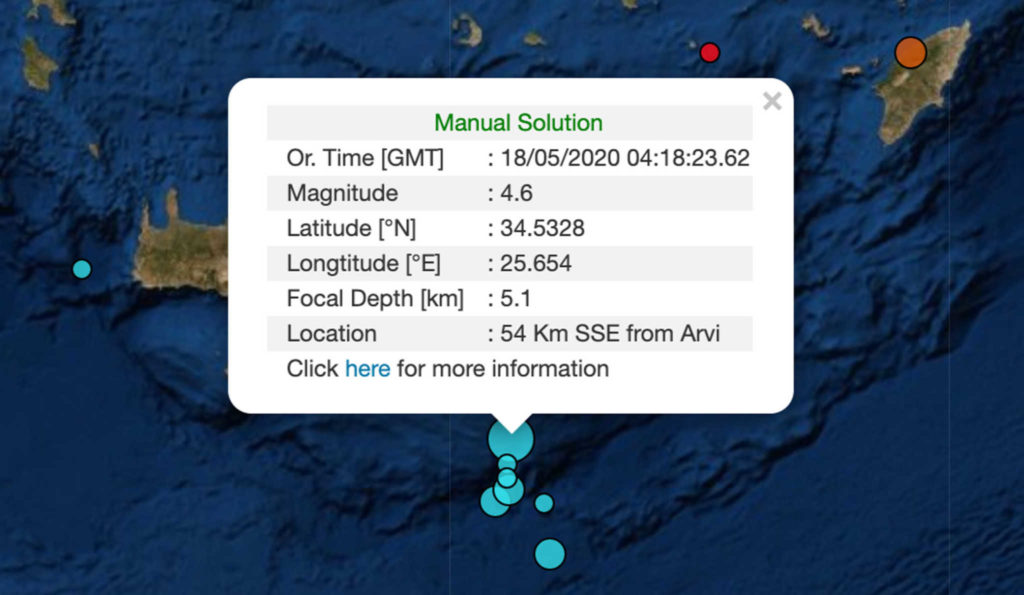
Task: Select the lone cyan marker west of Crete
Action: (82, 269)
